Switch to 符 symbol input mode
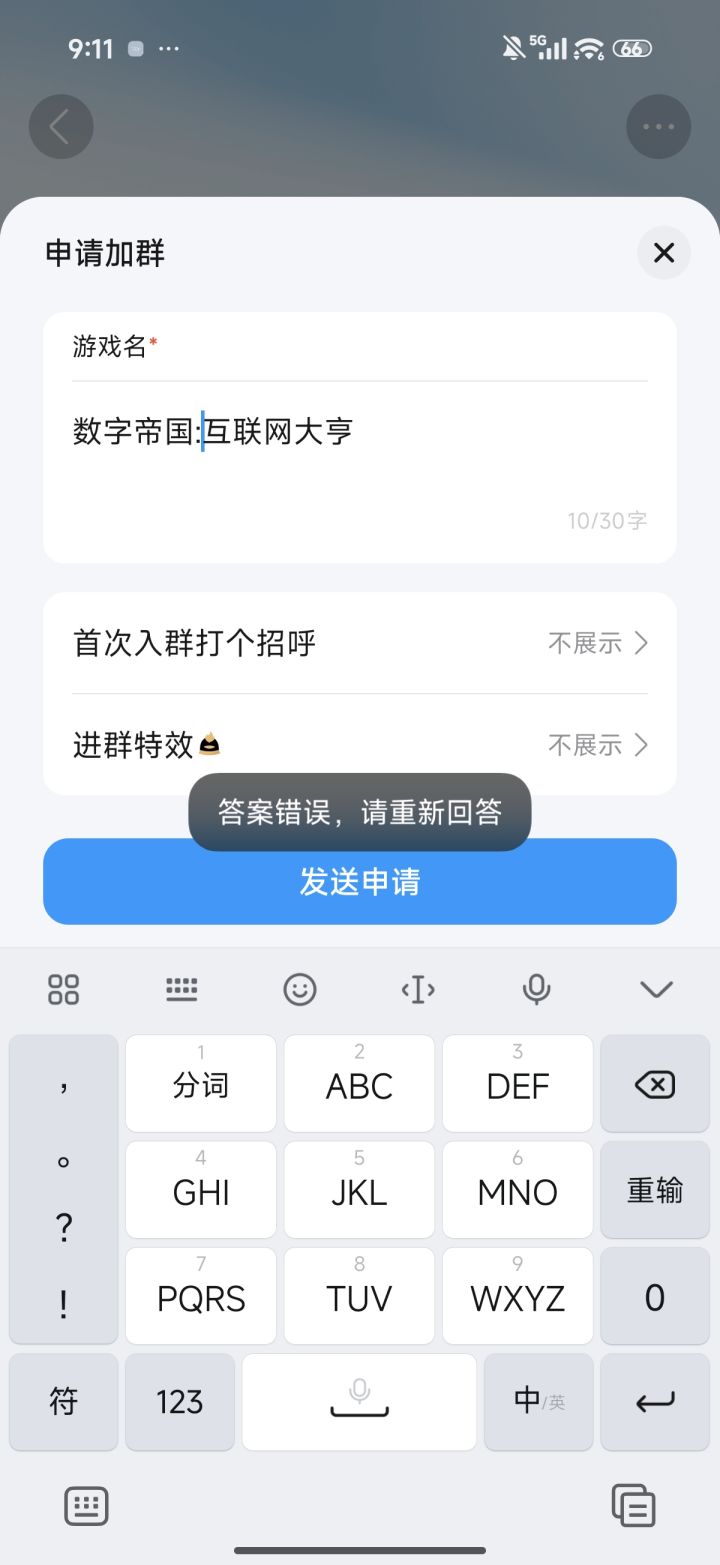This screenshot has width=720, height=1565. tap(63, 1402)
